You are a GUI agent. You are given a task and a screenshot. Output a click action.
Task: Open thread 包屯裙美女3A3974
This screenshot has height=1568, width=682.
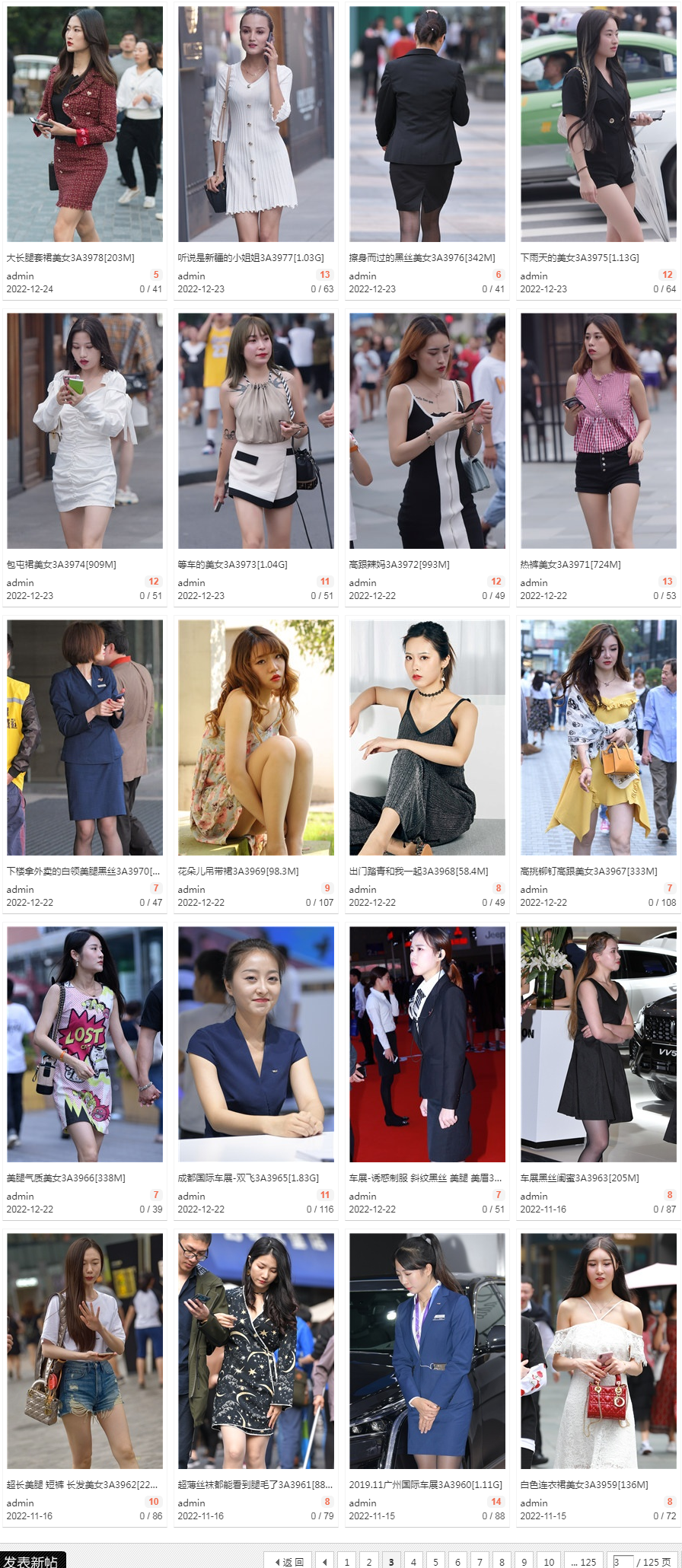[61, 565]
